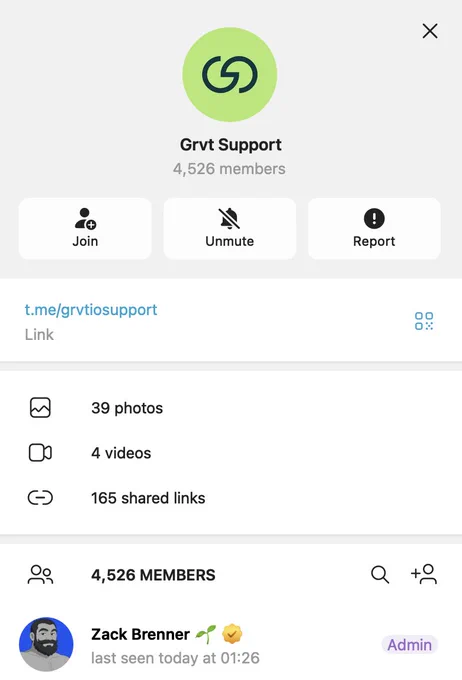The width and height of the screenshot is (462, 680).
Task: Browse the 165 shared links
Action: click(x=231, y=498)
